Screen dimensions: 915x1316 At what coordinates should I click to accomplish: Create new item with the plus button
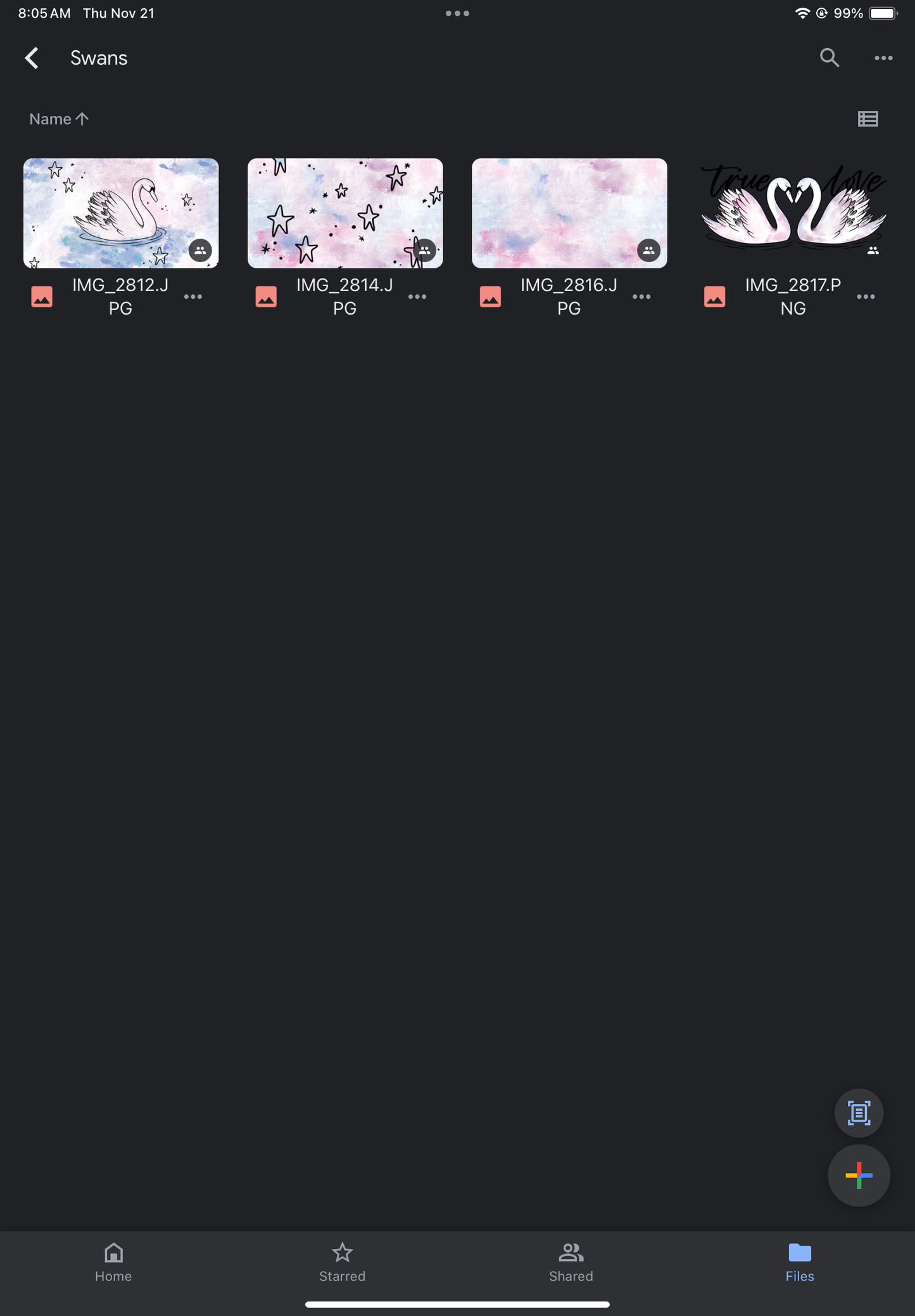point(858,1175)
